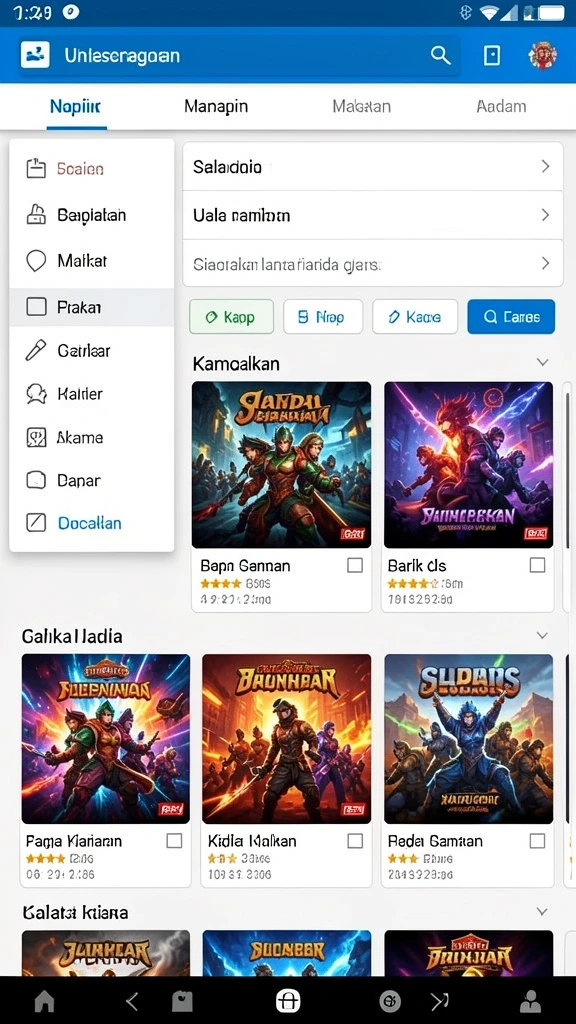This screenshot has height=1024, width=576.
Task: Check the box on Reda Gamtan card
Action: (537, 840)
